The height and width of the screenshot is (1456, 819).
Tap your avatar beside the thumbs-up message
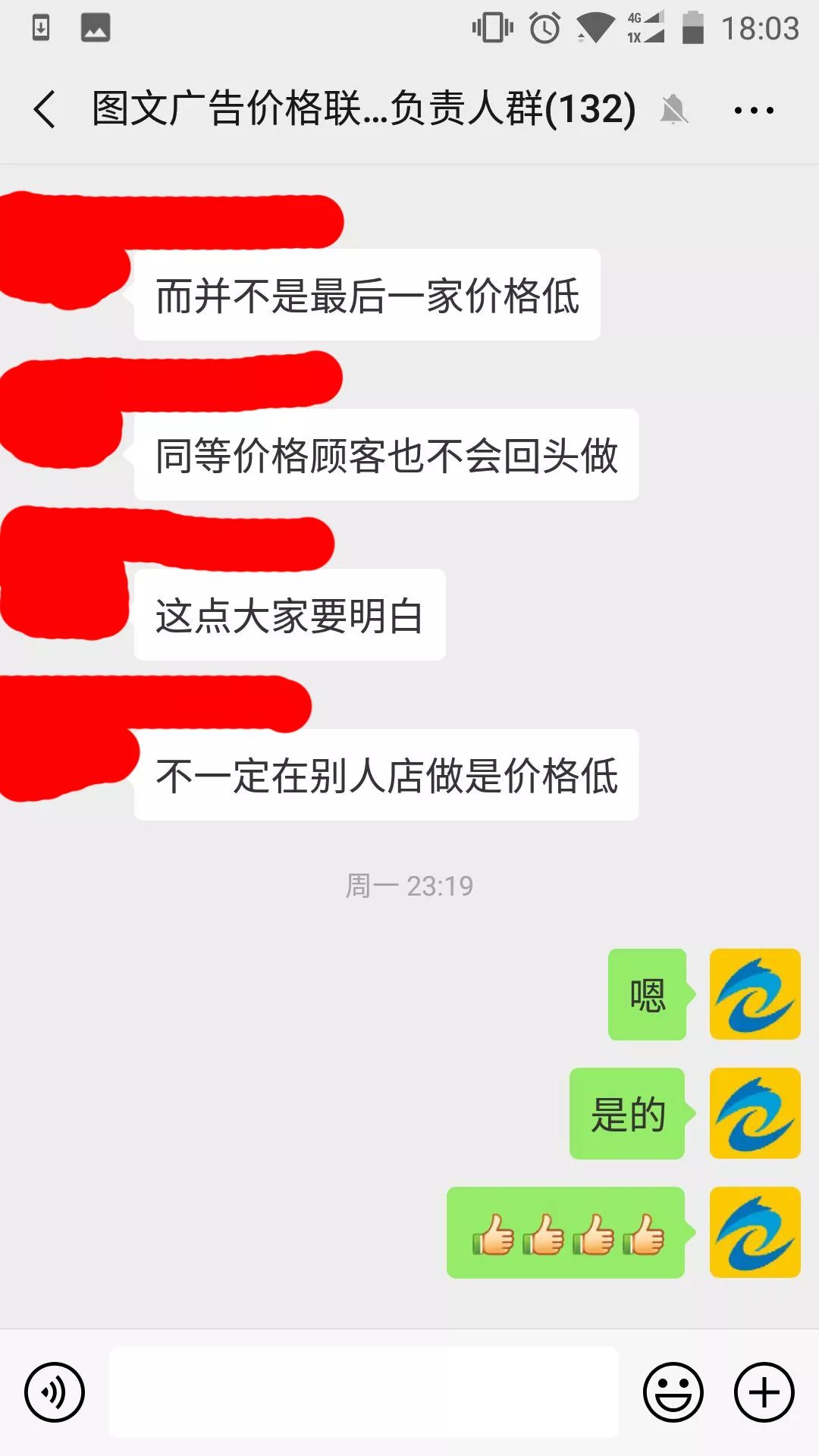(x=755, y=1232)
